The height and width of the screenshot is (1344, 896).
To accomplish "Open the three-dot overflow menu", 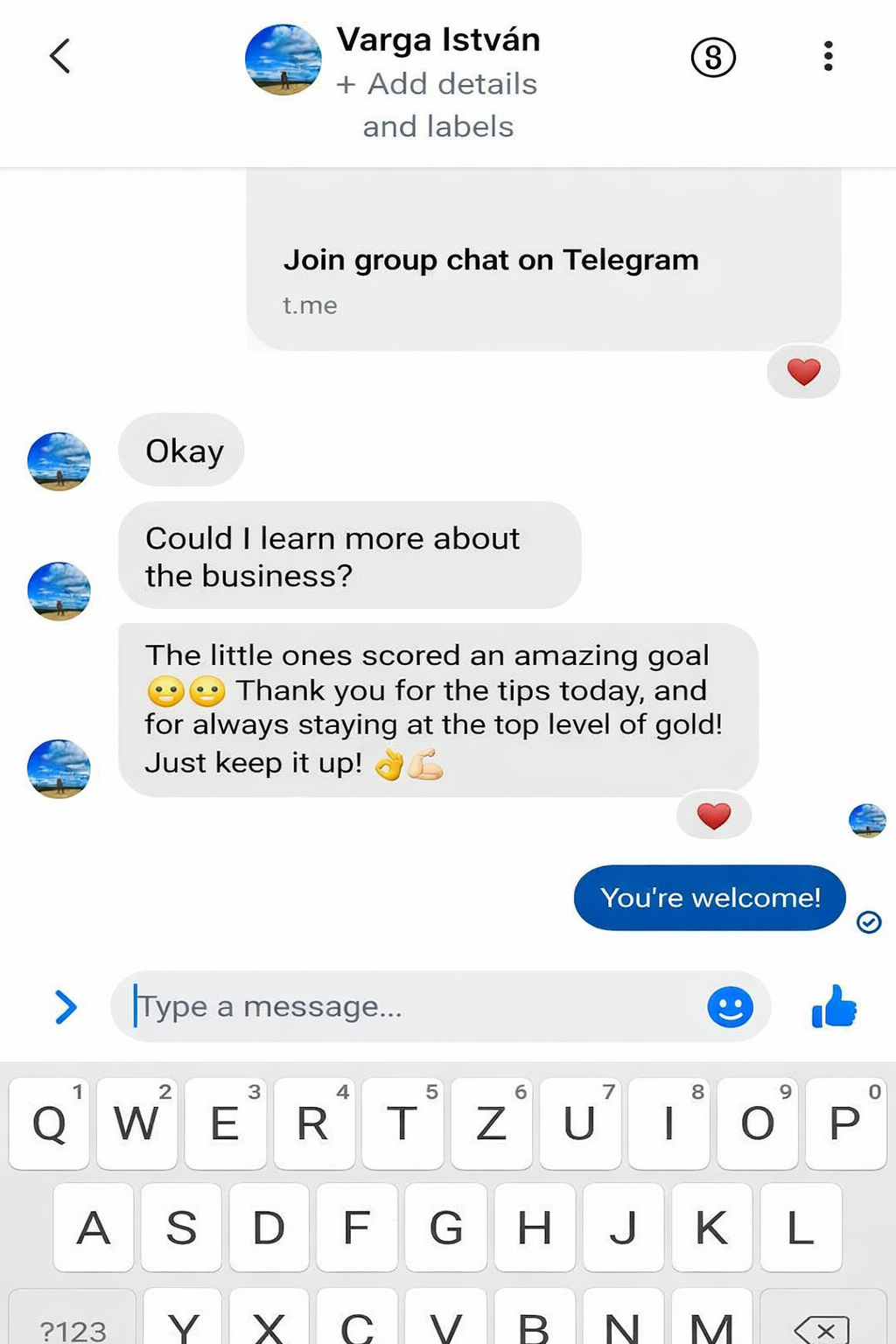I will point(828,57).
